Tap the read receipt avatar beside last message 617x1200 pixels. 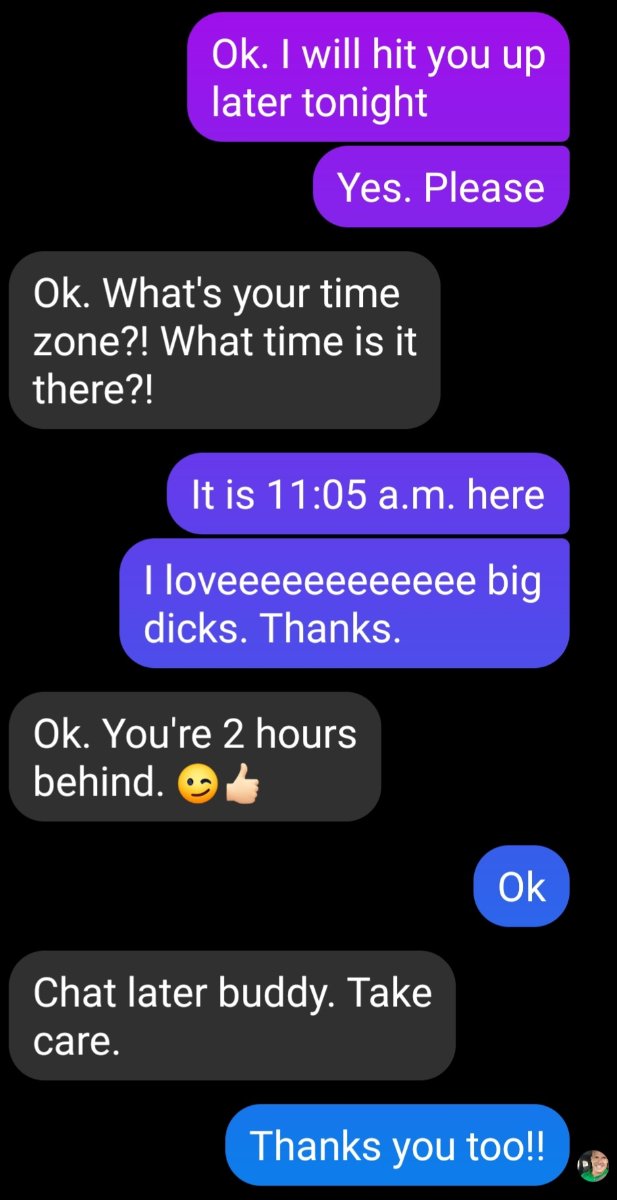(x=593, y=1166)
